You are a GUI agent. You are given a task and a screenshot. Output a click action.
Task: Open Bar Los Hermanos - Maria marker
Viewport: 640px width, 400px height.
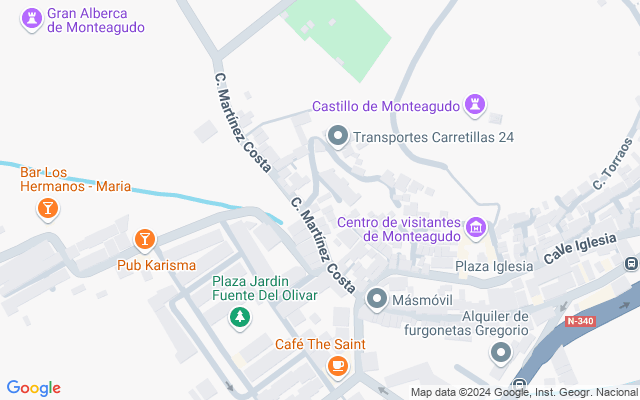tap(47, 209)
